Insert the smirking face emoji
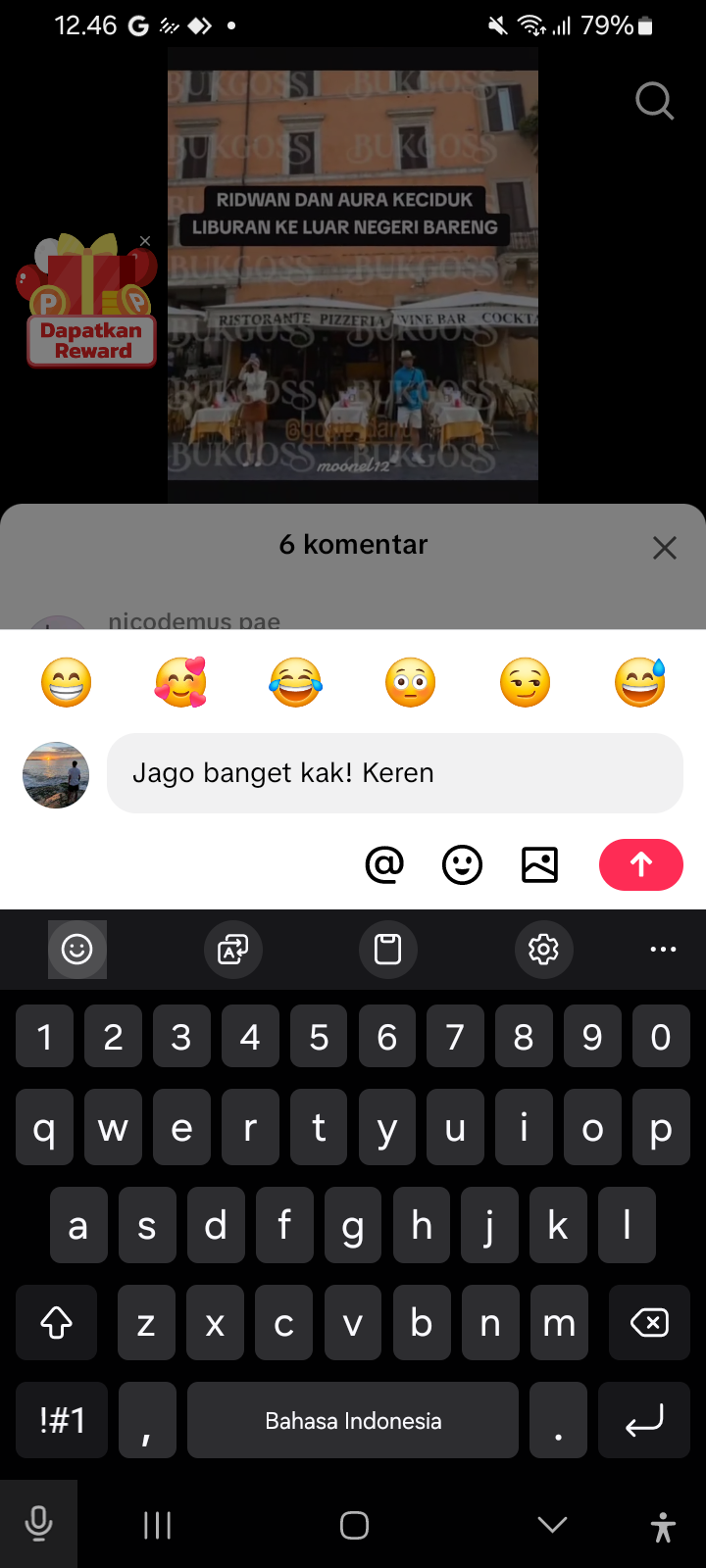 tap(525, 682)
